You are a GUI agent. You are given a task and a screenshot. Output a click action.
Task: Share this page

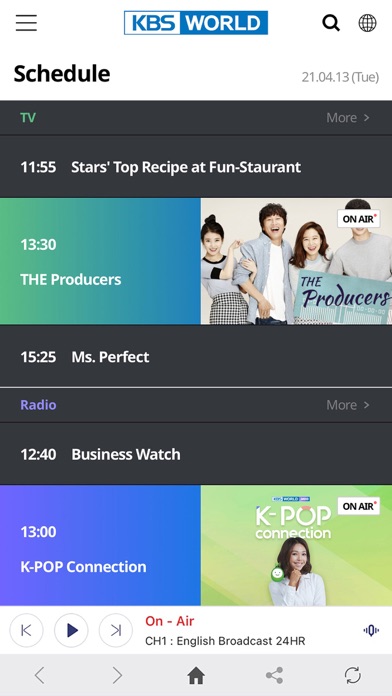pyautogui.click(x=274, y=675)
